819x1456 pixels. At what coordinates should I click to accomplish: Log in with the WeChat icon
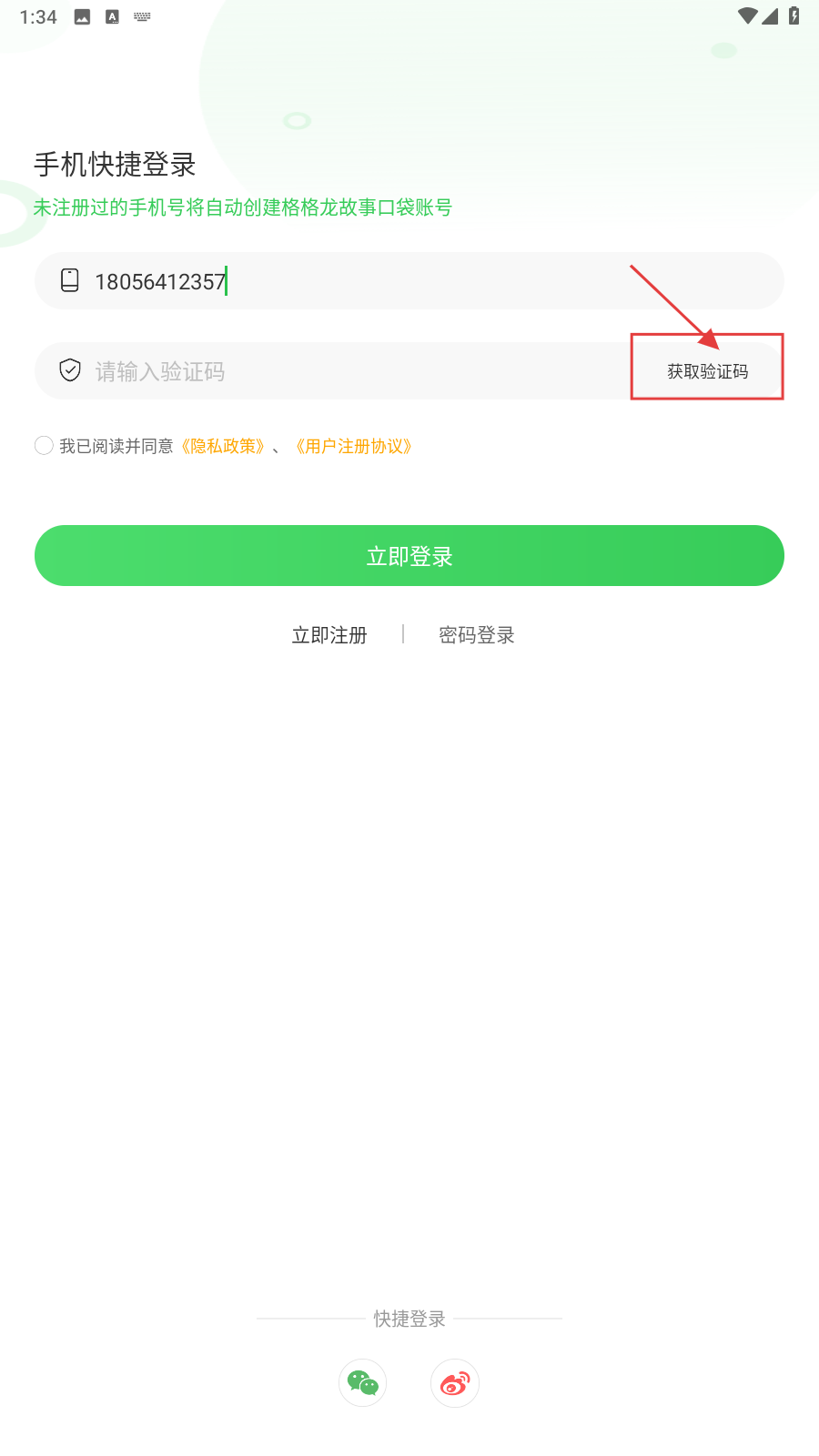(363, 1383)
